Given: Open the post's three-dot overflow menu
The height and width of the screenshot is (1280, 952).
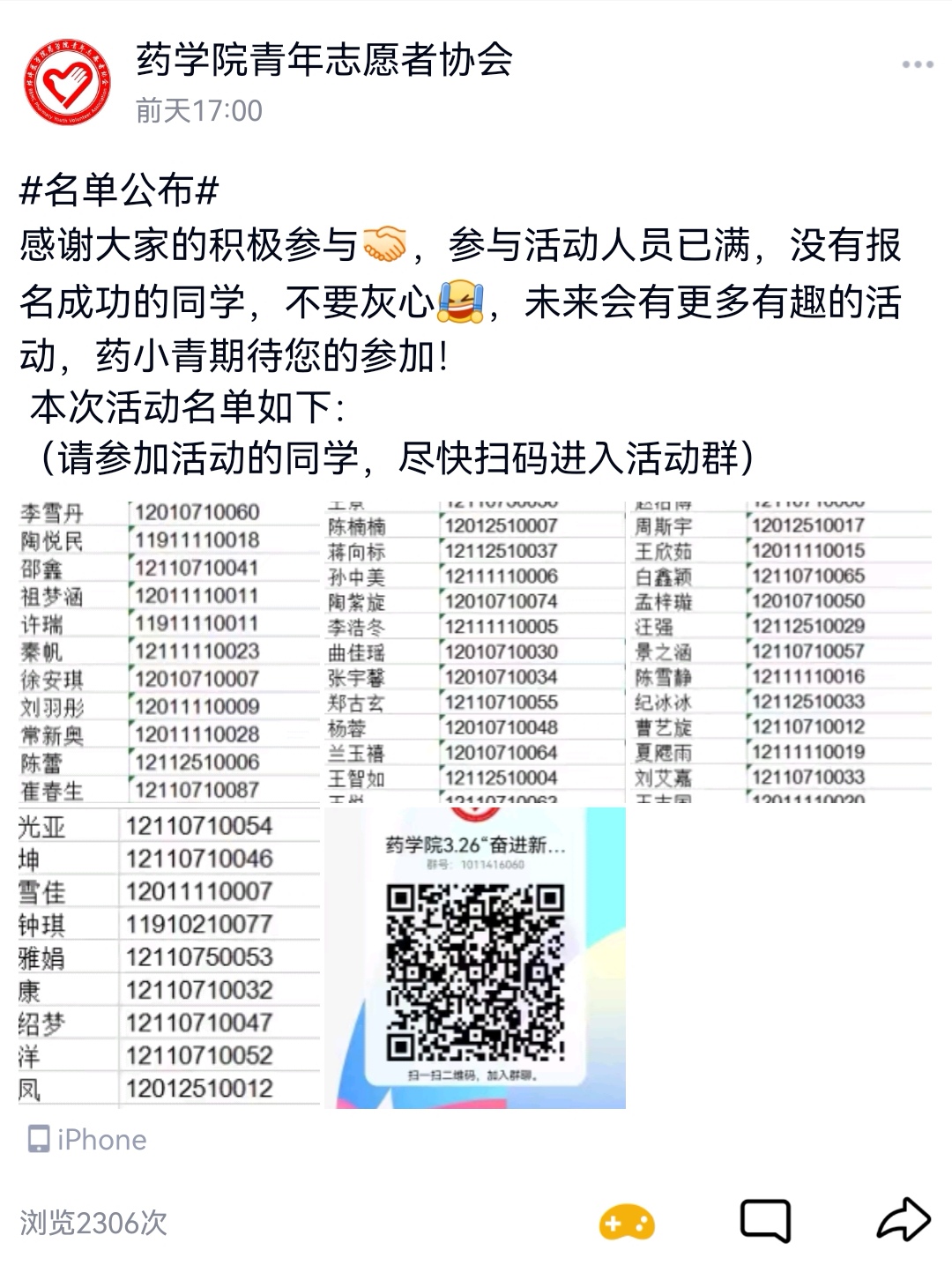Looking at the screenshot, I should 917,64.
